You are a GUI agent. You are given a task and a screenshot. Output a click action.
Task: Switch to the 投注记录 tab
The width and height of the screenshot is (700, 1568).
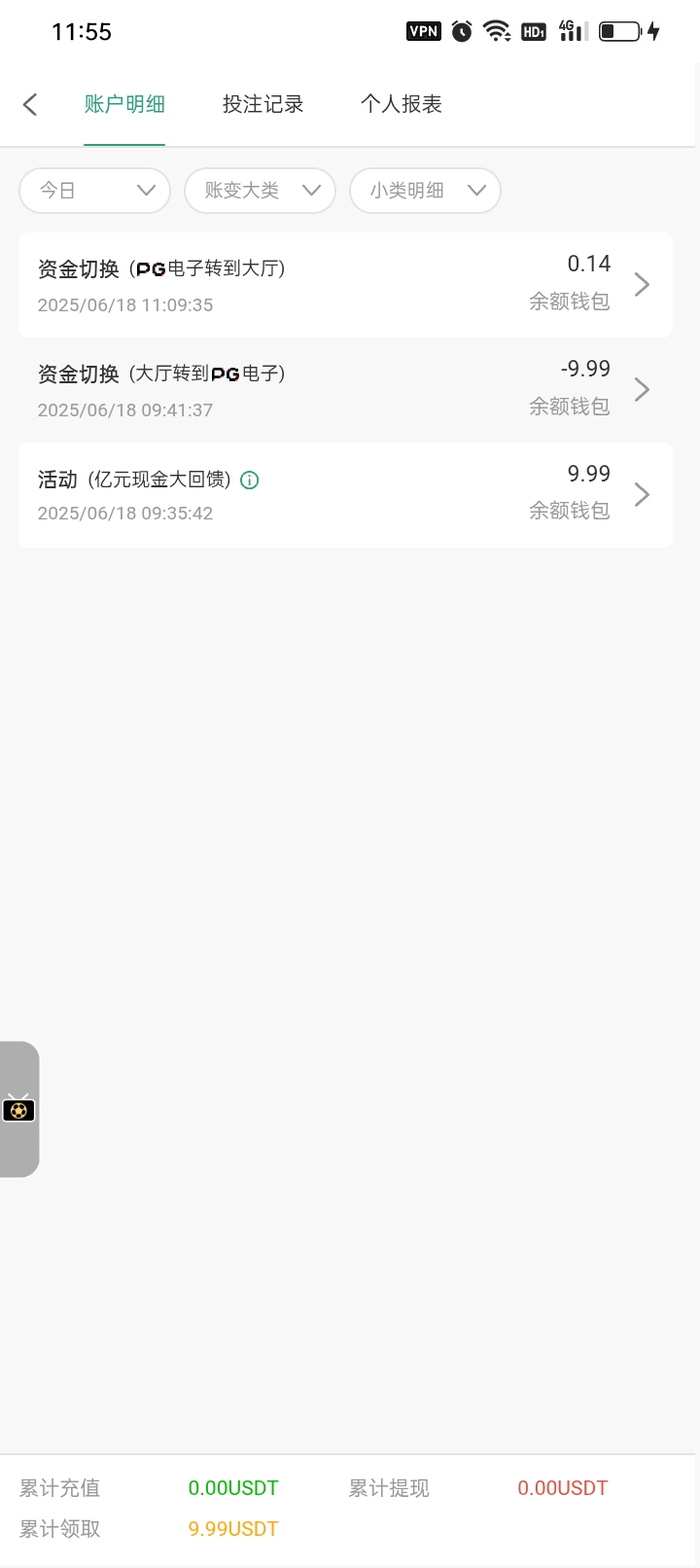[262, 104]
